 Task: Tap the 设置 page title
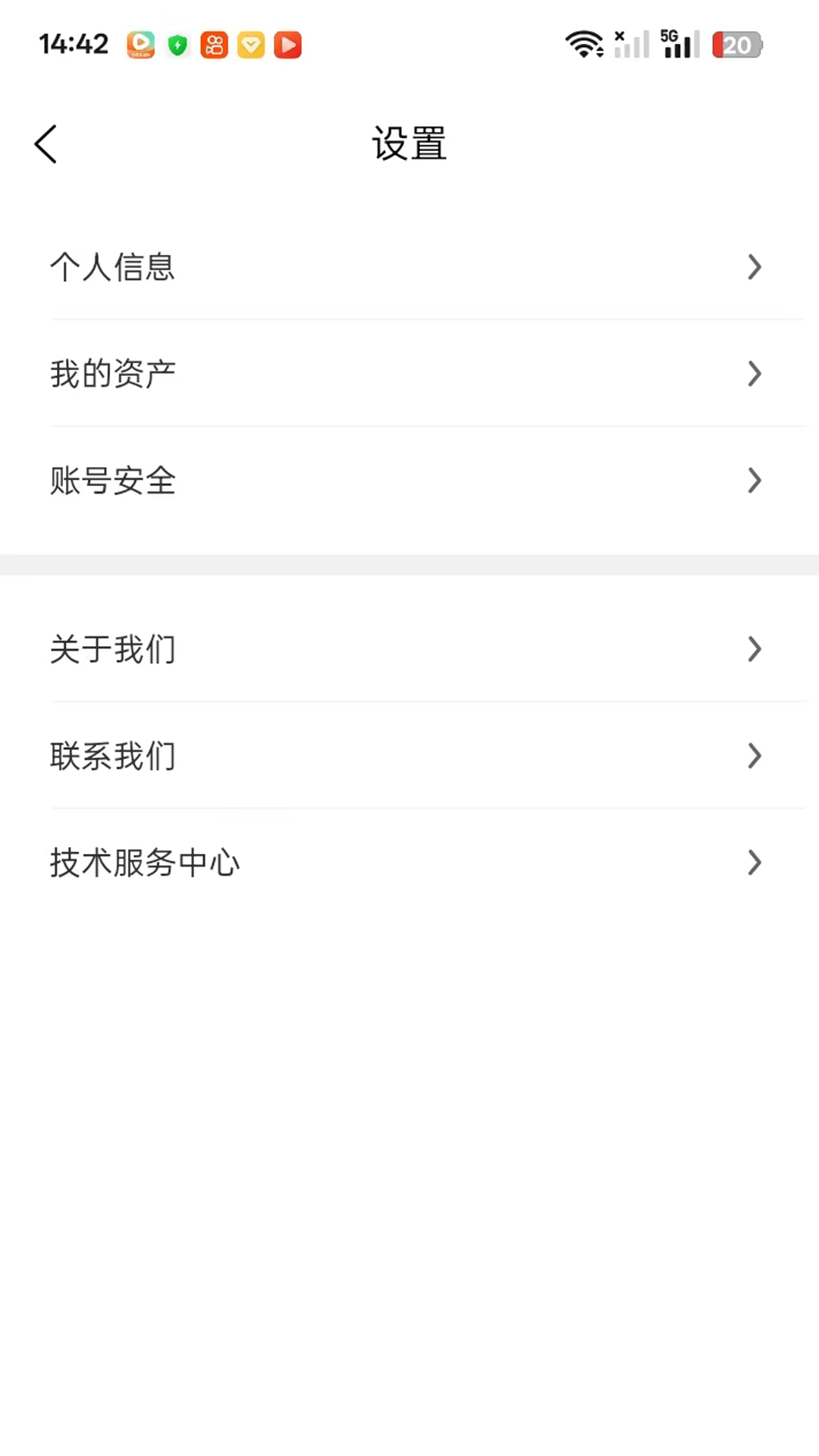point(409,143)
